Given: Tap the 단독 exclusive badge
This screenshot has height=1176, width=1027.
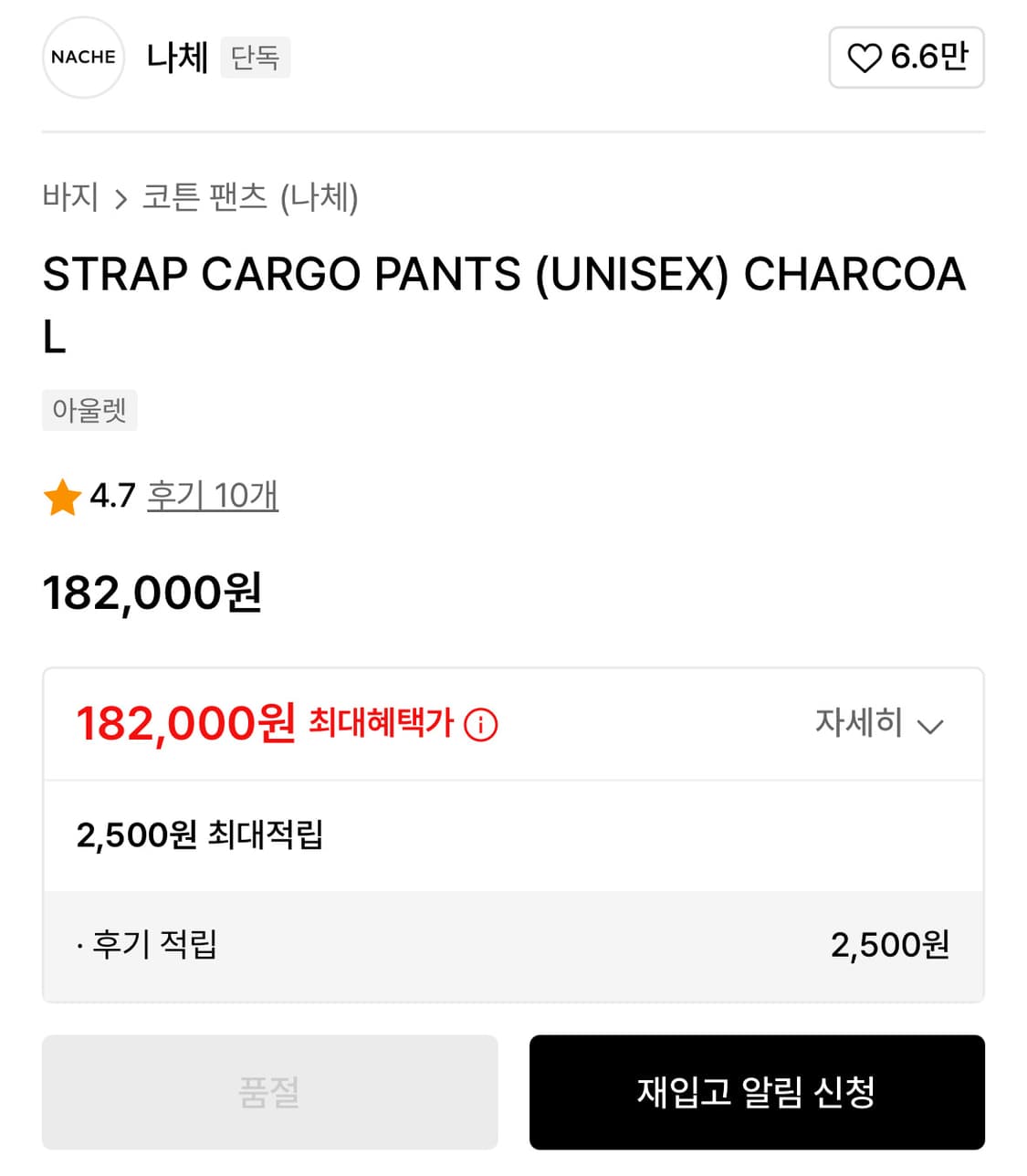Looking at the screenshot, I should click(x=255, y=58).
